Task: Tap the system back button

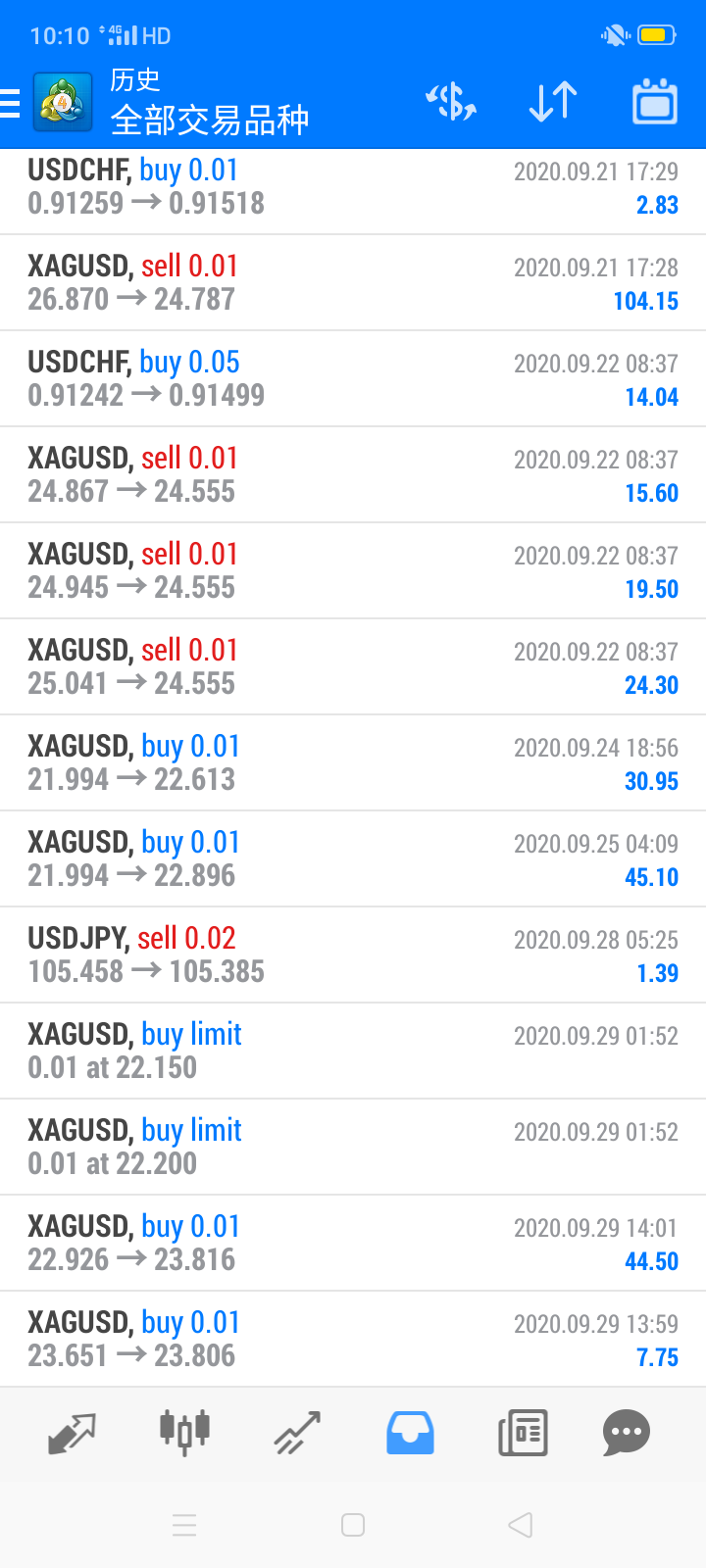Action: tap(521, 1525)
